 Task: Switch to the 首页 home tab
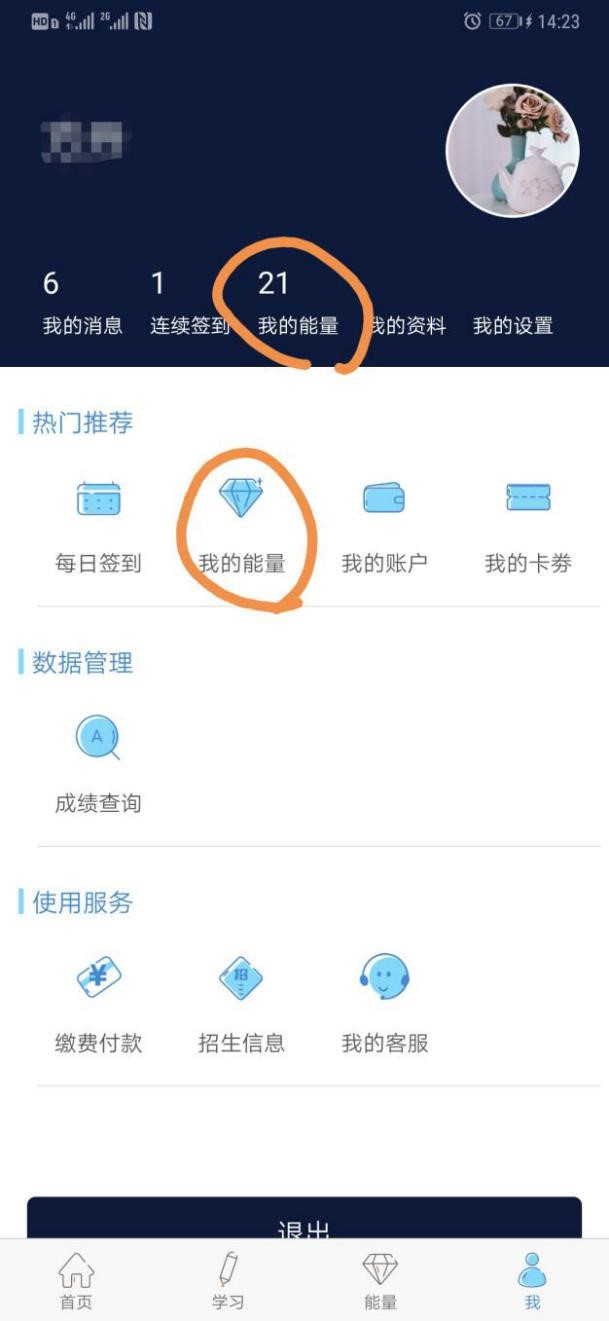(x=76, y=1282)
